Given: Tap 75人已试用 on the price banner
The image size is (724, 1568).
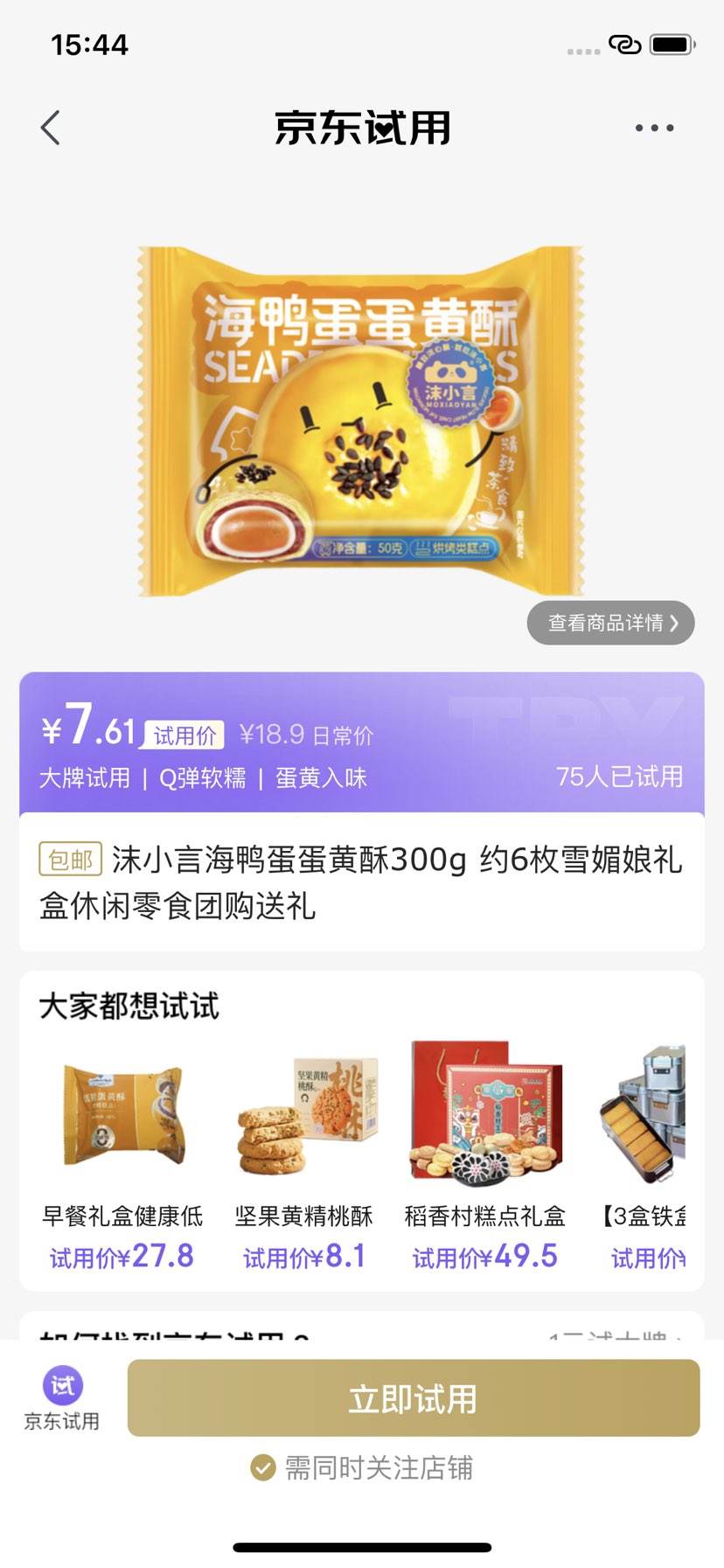Looking at the screenshot, I should [x=620, y=777].
